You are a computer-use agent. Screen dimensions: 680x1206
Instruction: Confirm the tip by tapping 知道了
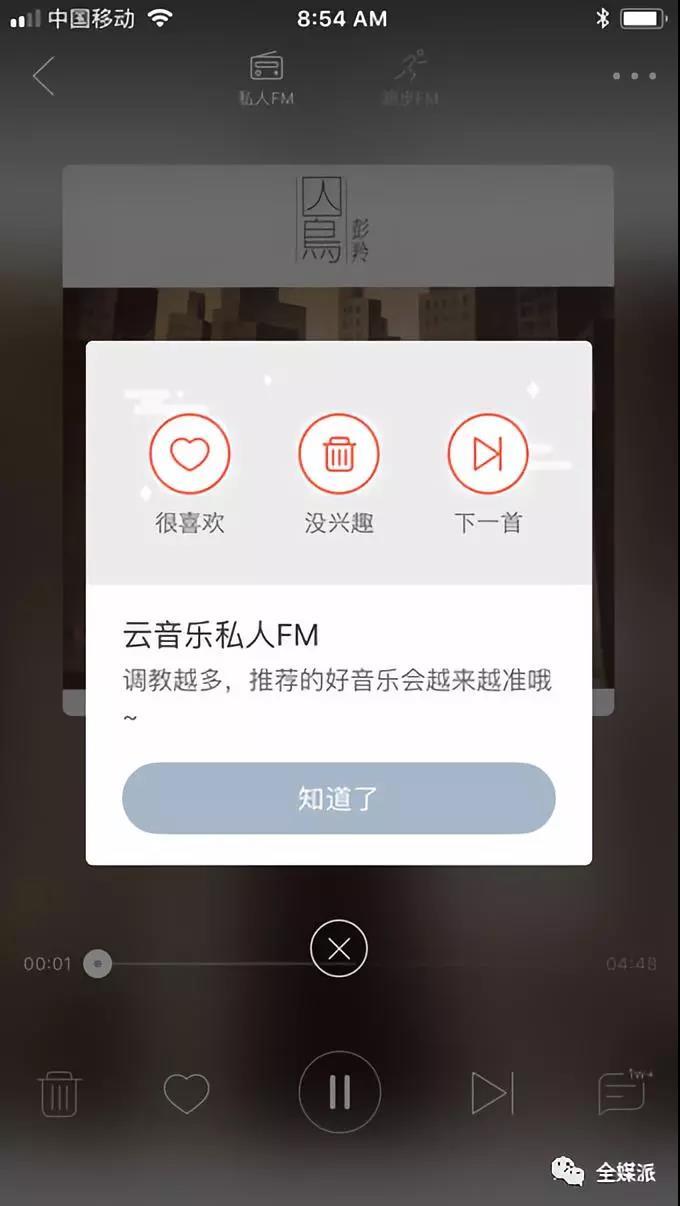pos(338,798)
